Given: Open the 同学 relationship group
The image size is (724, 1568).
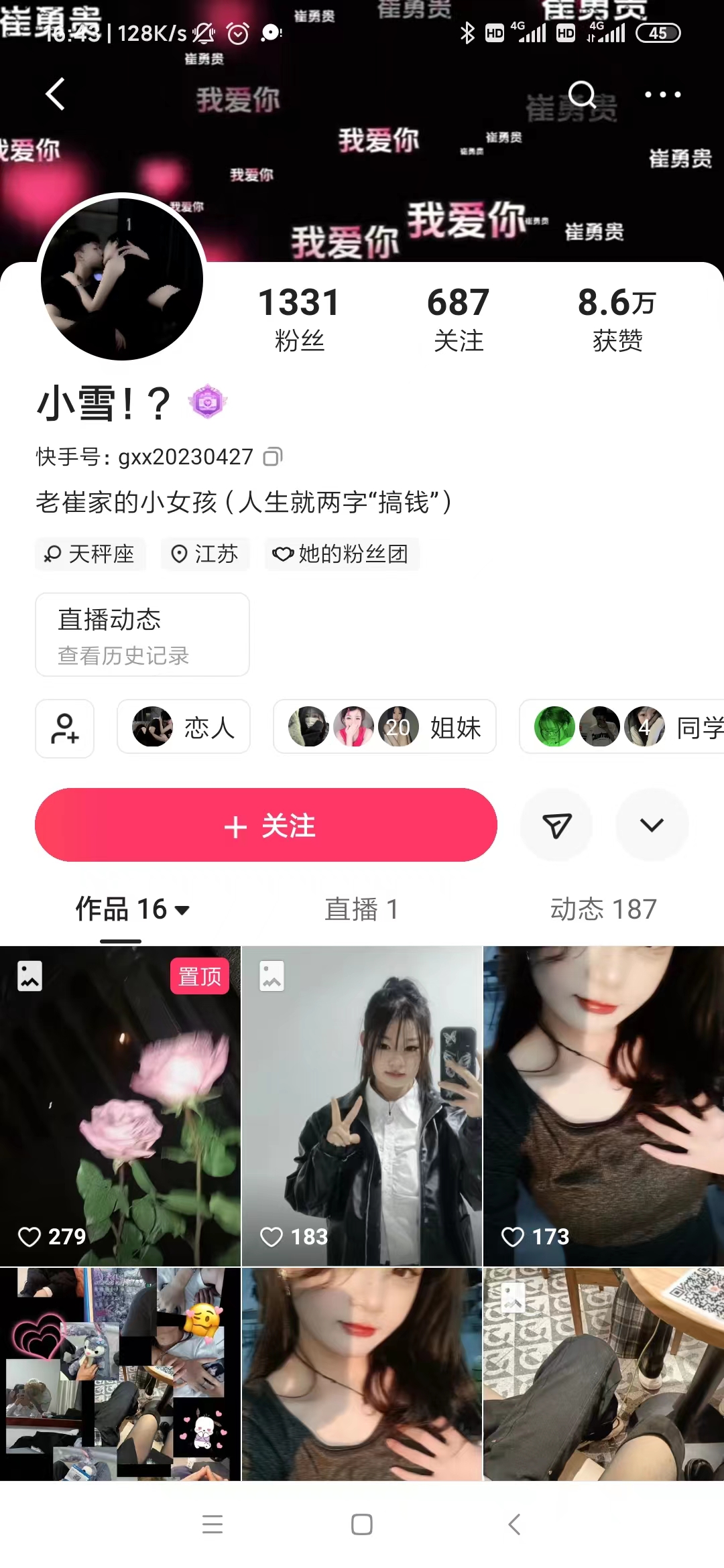Looking at the screenshot, I should click(x=623, y=727).
